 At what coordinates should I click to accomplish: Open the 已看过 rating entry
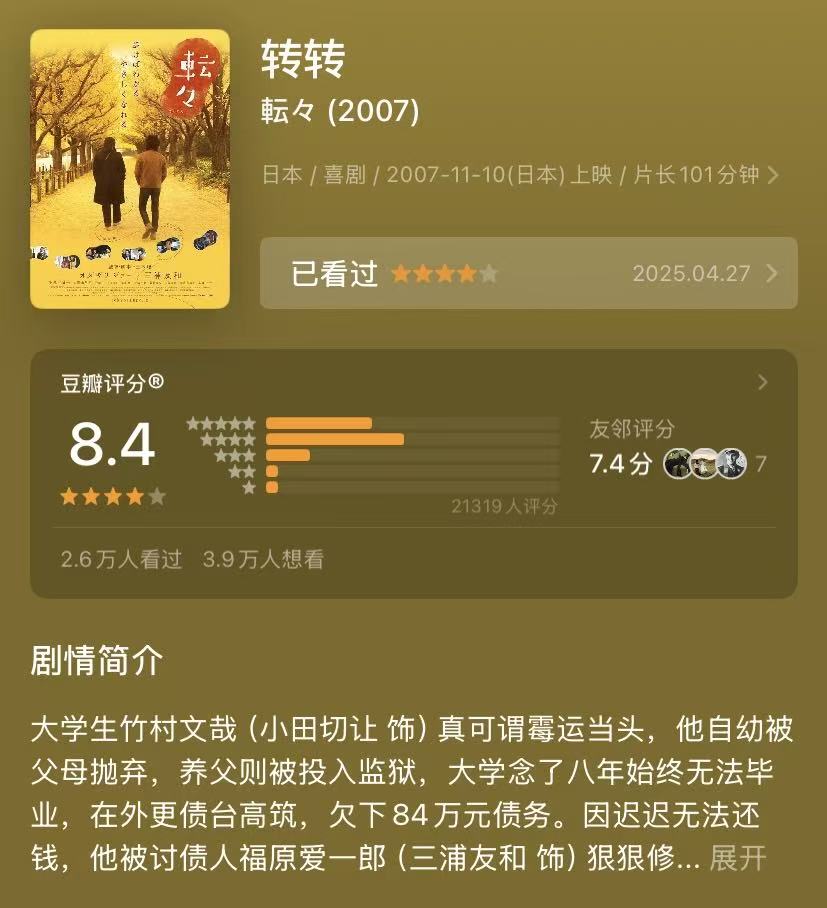point(528,273)
